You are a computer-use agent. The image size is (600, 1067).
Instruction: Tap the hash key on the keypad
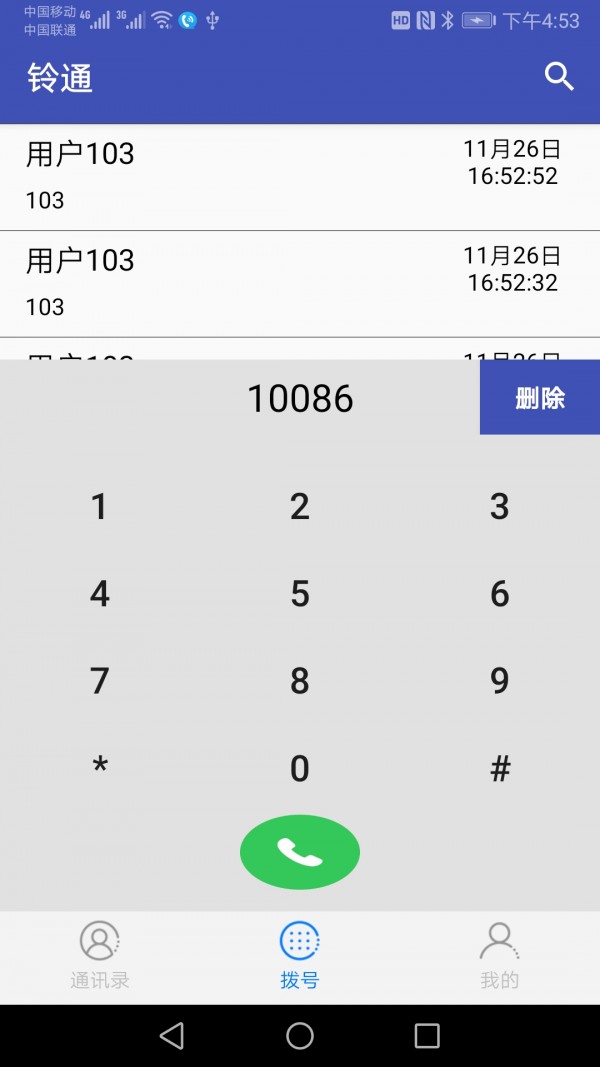pyautogui.click(x=500, y=768)
